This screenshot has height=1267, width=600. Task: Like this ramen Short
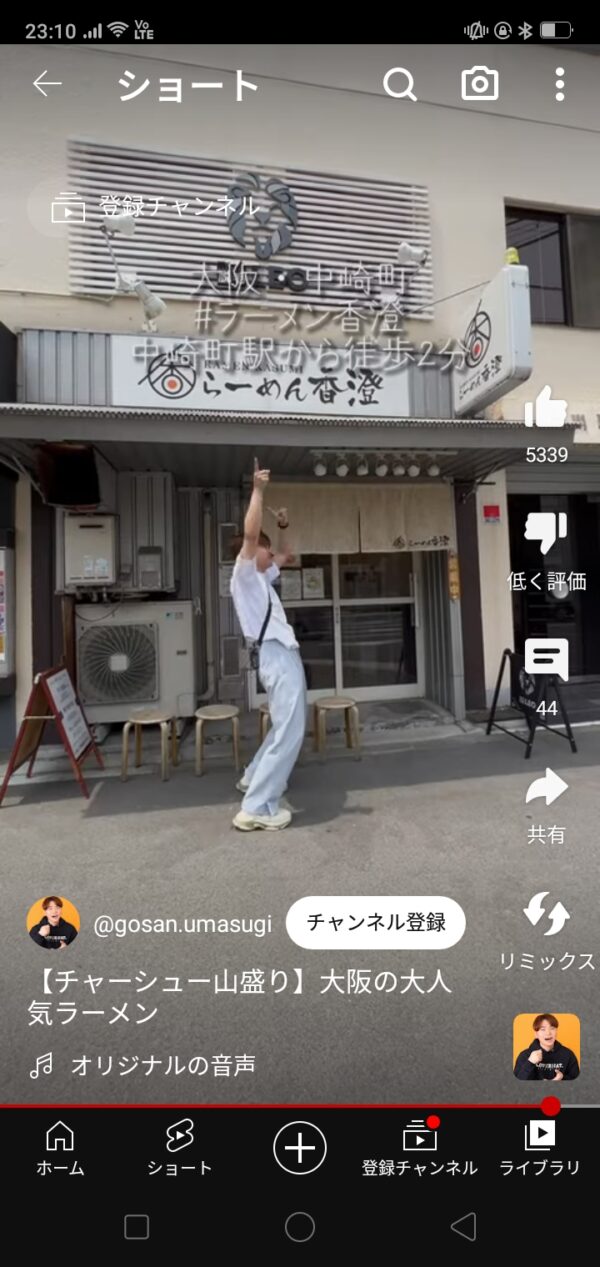546,408
